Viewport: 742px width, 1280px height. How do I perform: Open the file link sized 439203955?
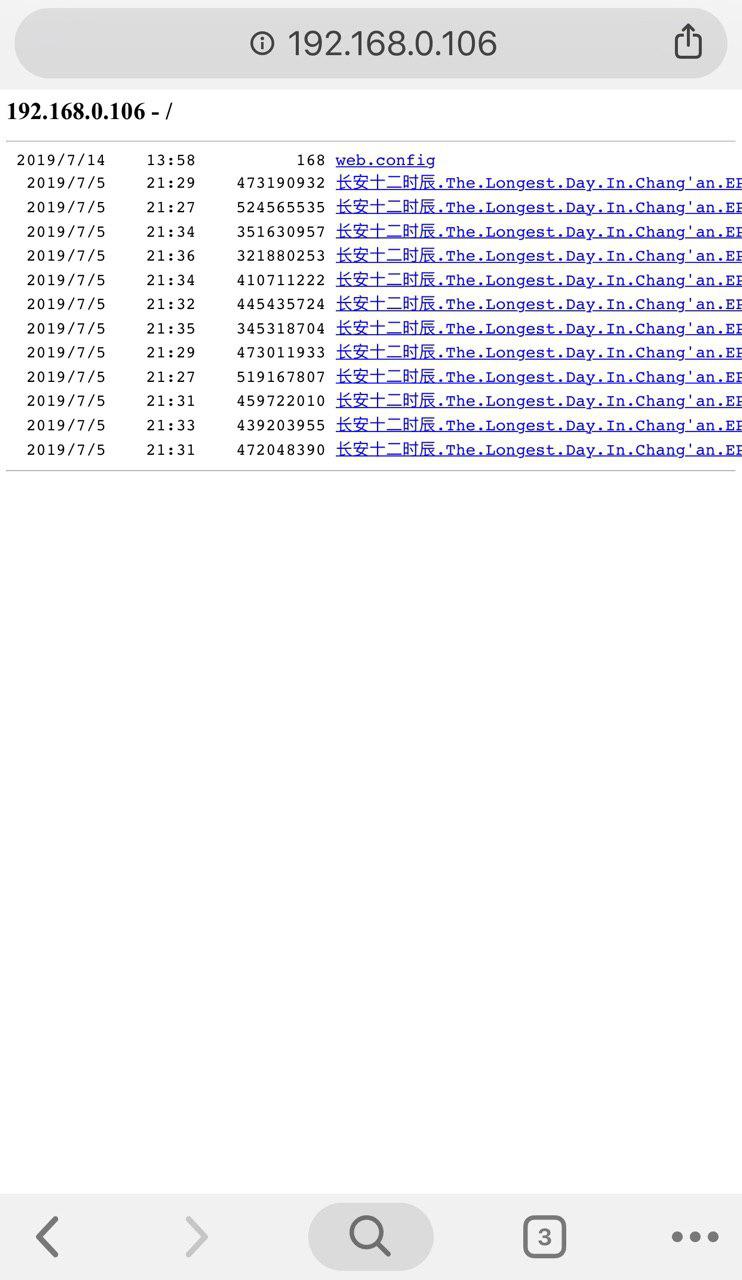538,425
